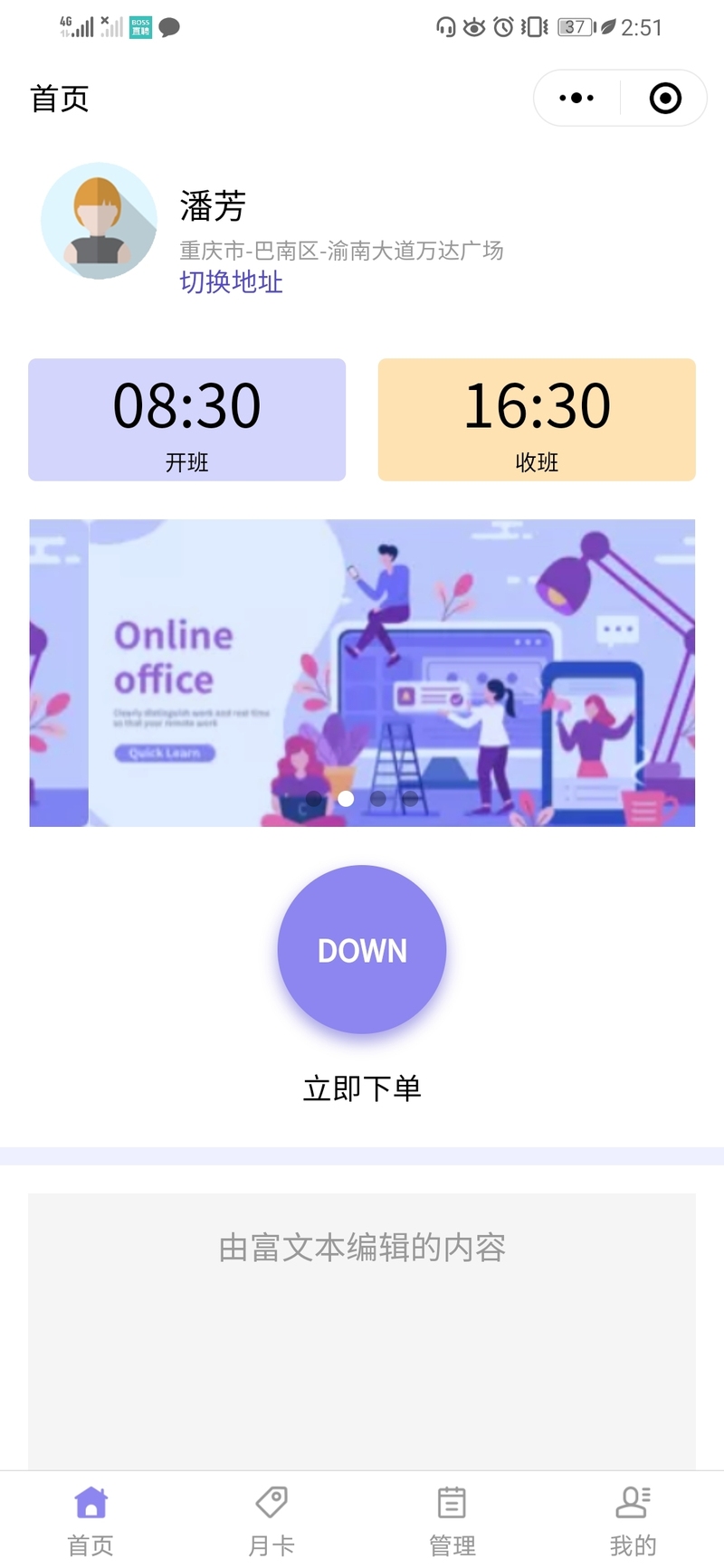Open 潘芳's profile avatar
Image resolution: width=724 pixels, height=1568 pixels.
[x=99, y=221]
